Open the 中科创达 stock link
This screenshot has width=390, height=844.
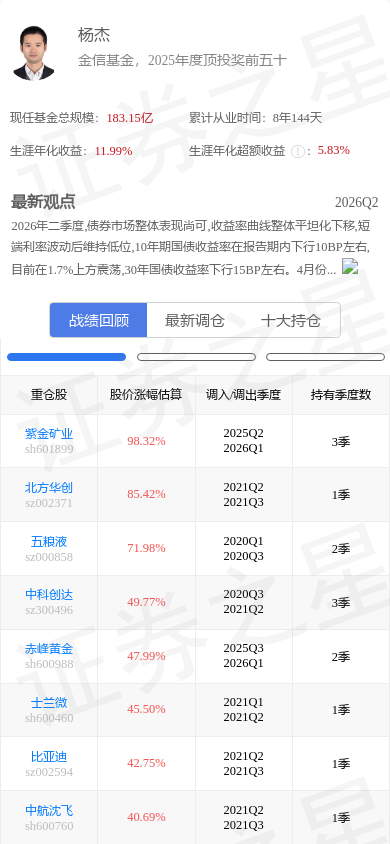click(49, 595)
